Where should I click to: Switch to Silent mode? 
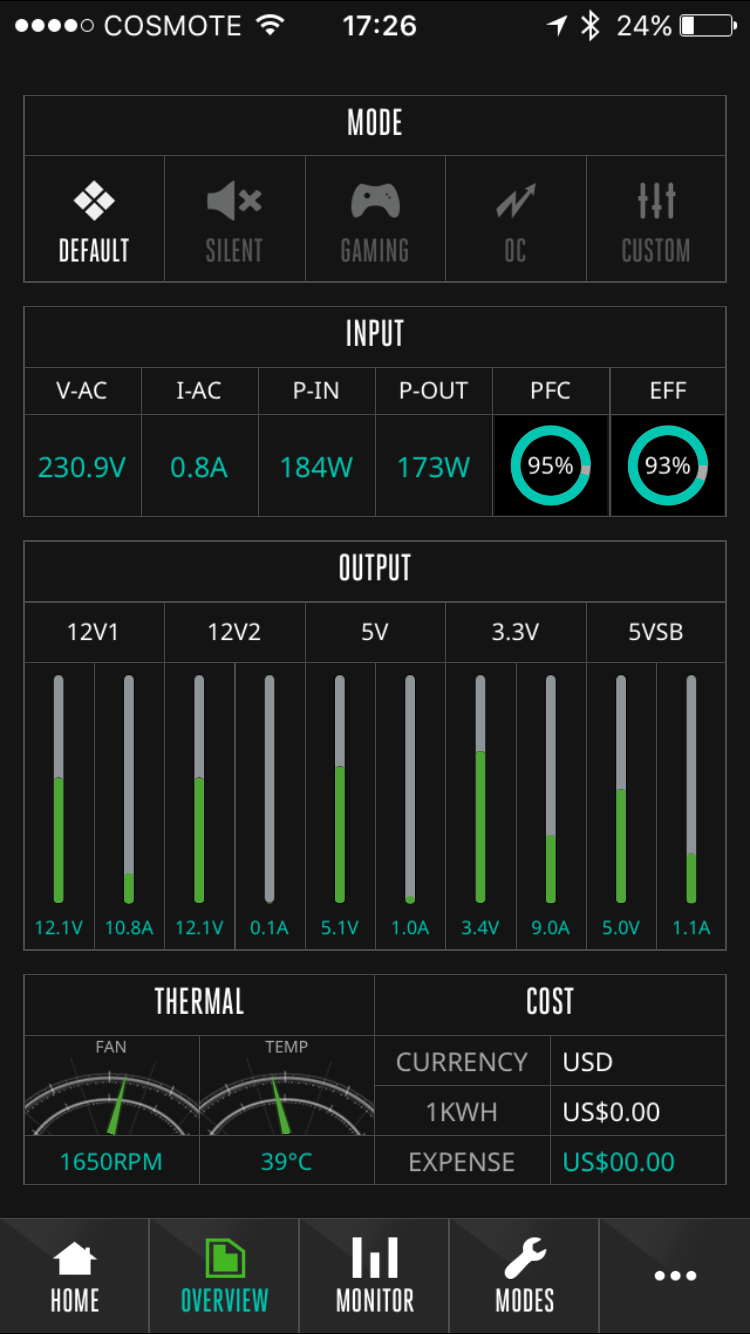234,219
